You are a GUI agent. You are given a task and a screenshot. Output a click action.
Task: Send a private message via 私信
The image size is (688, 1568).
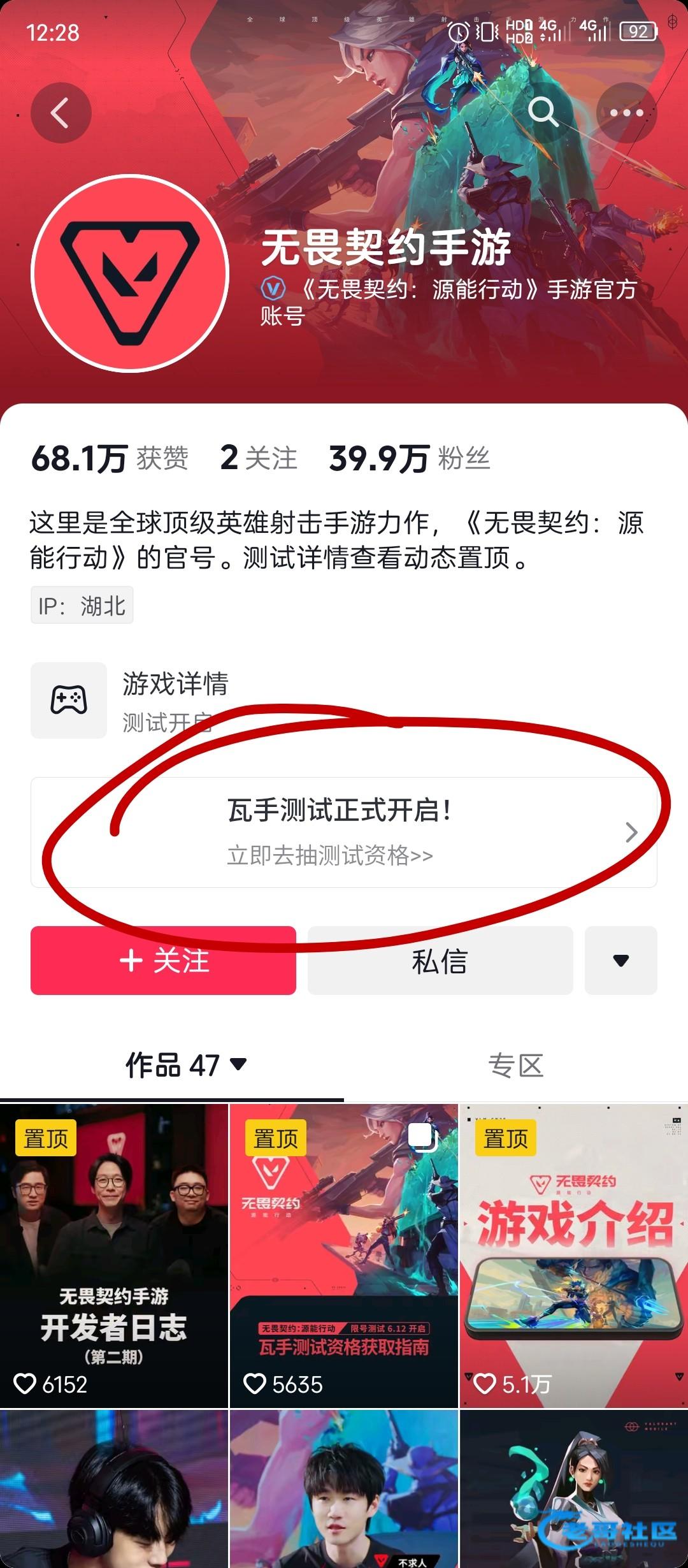pyautogui.click(x=440, y=960)
